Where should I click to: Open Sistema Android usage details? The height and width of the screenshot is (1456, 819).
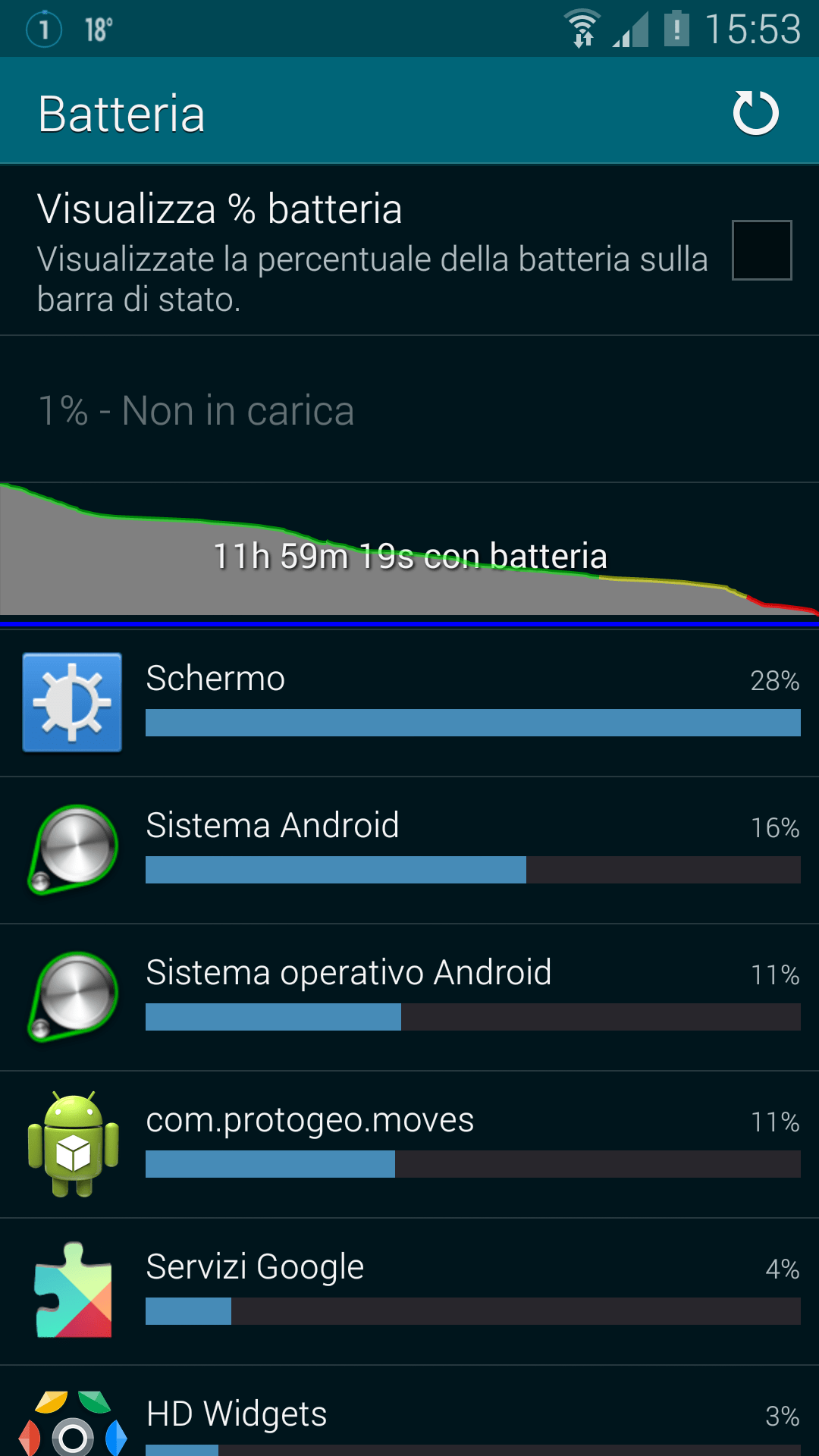(x=409, y=849)
